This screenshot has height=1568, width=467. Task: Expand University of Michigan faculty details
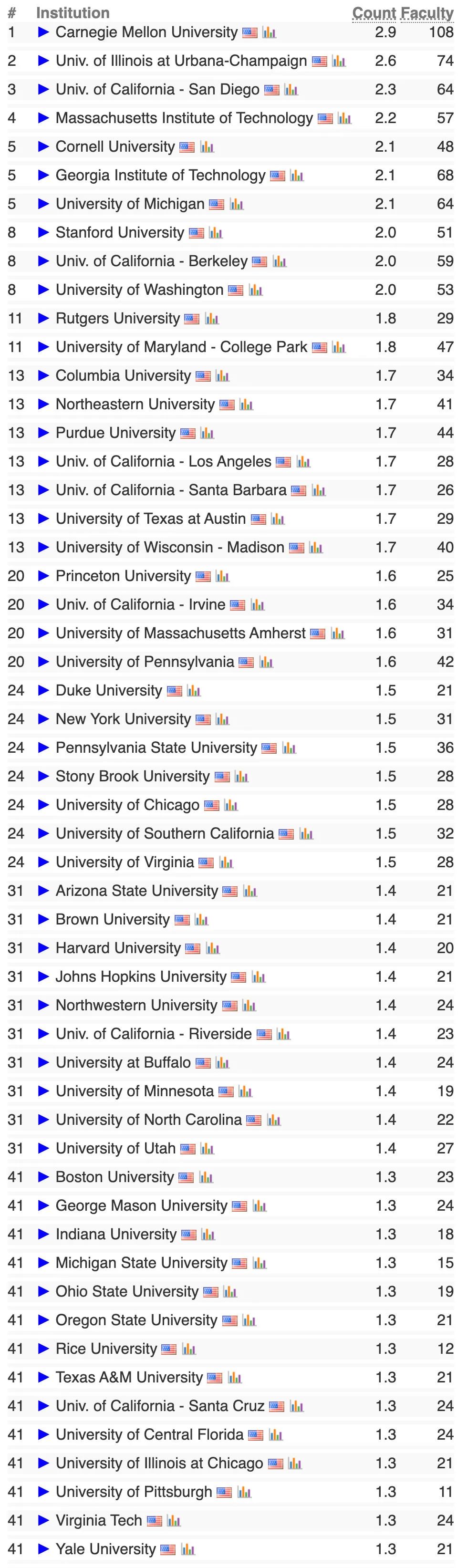[43, 204]
